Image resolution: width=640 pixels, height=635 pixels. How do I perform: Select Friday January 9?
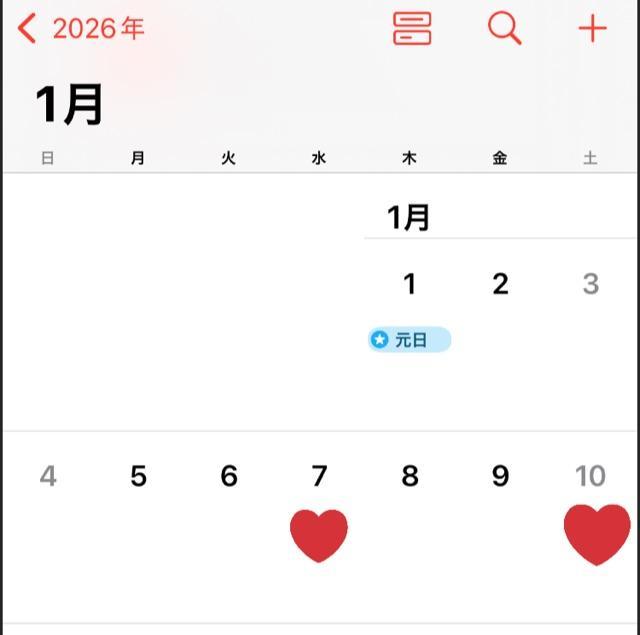pos(500,476)
